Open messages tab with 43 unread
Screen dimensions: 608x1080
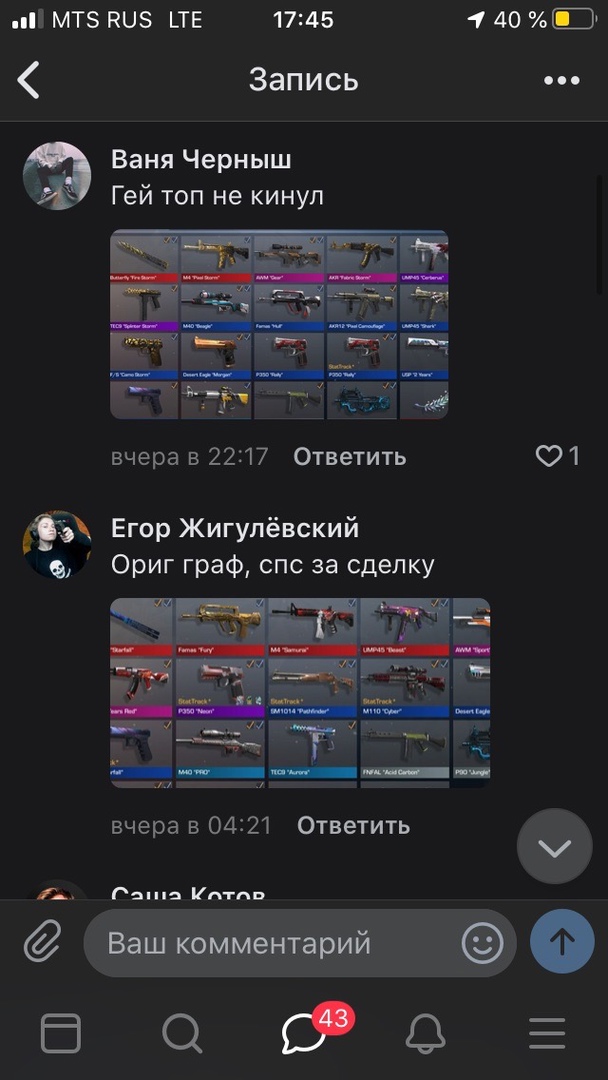[304, 1033]
